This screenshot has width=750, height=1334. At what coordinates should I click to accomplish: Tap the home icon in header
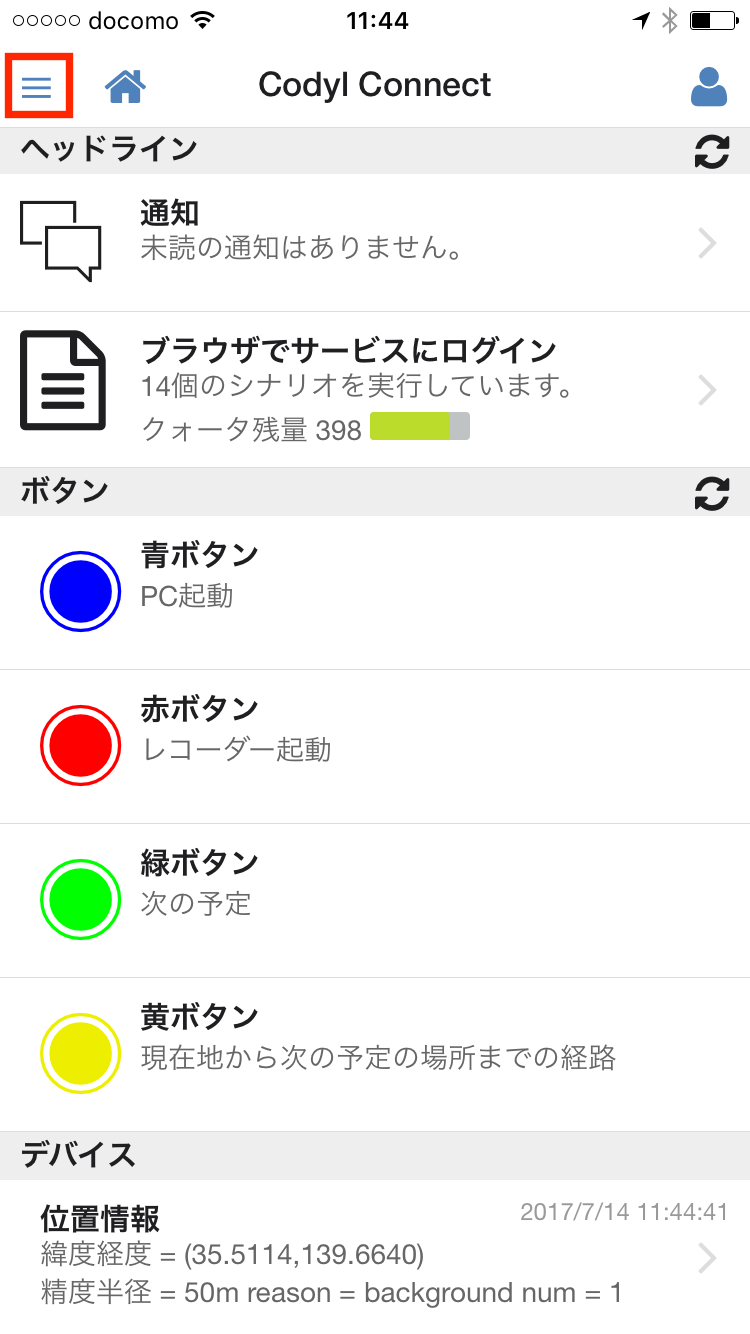click(125, 87)
